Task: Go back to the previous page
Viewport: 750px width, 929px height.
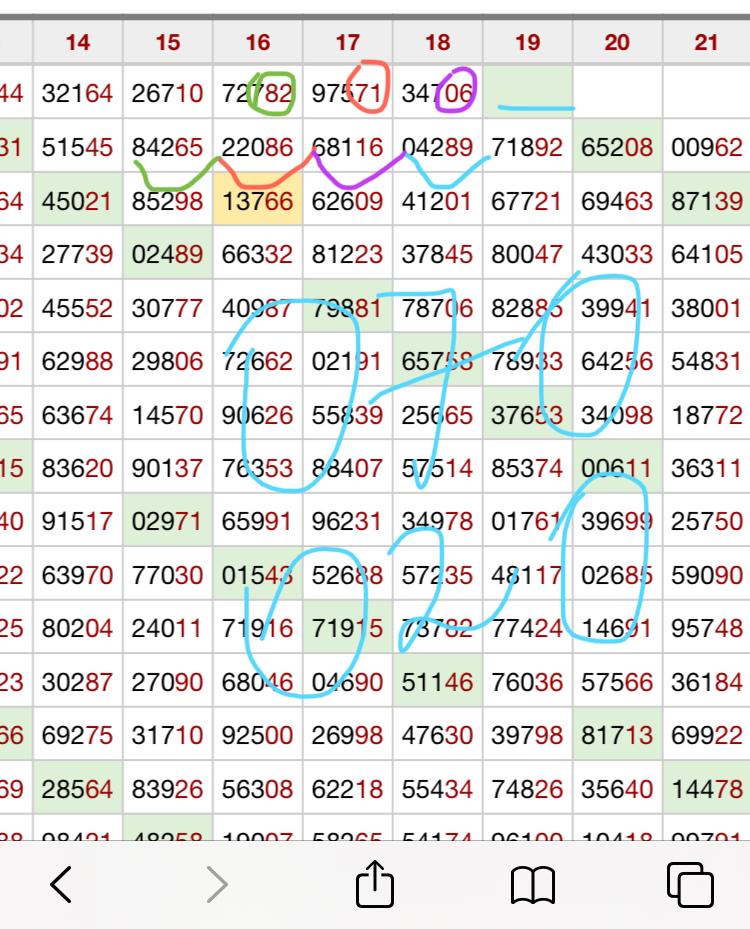Action: point(61,884)
